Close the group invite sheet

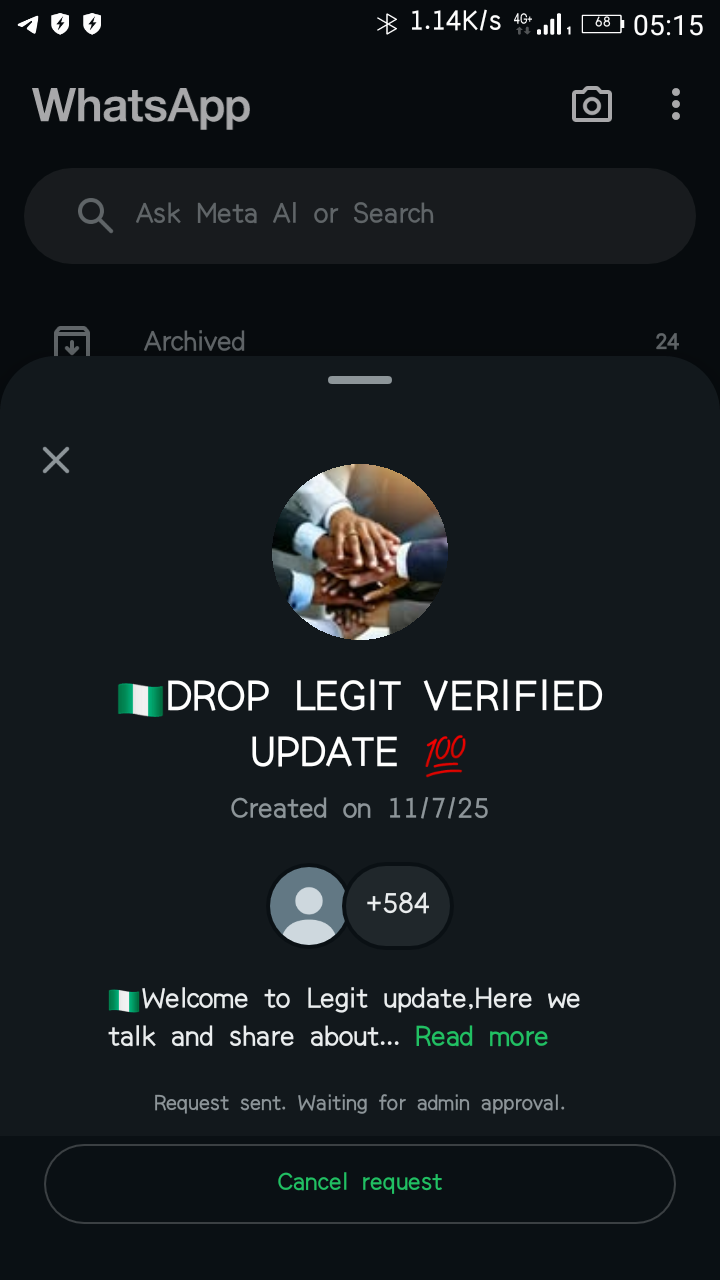56,460
